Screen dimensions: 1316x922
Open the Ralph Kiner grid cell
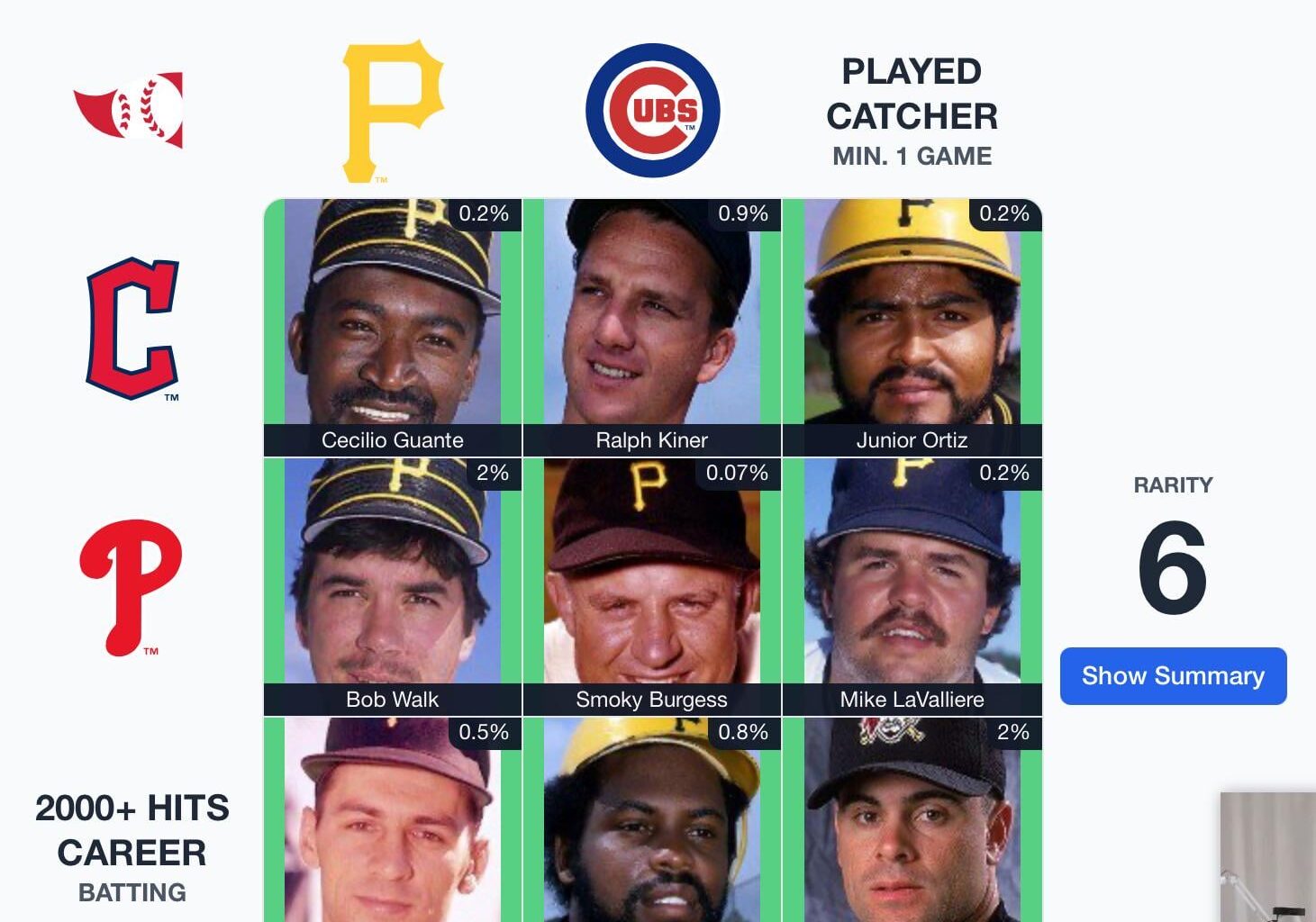652,328
